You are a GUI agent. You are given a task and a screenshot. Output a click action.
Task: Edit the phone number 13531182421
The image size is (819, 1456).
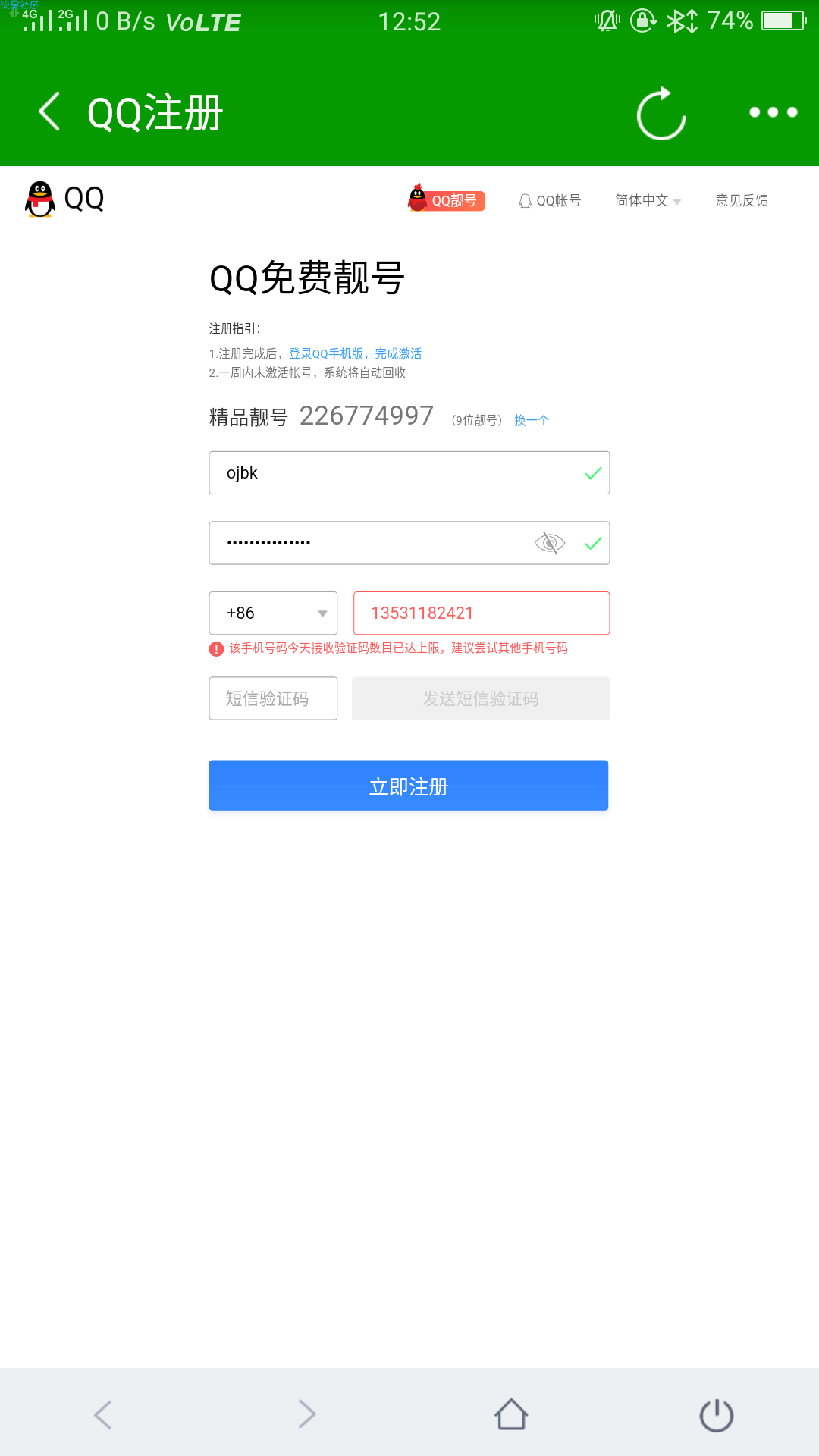[x=481, y=613]
